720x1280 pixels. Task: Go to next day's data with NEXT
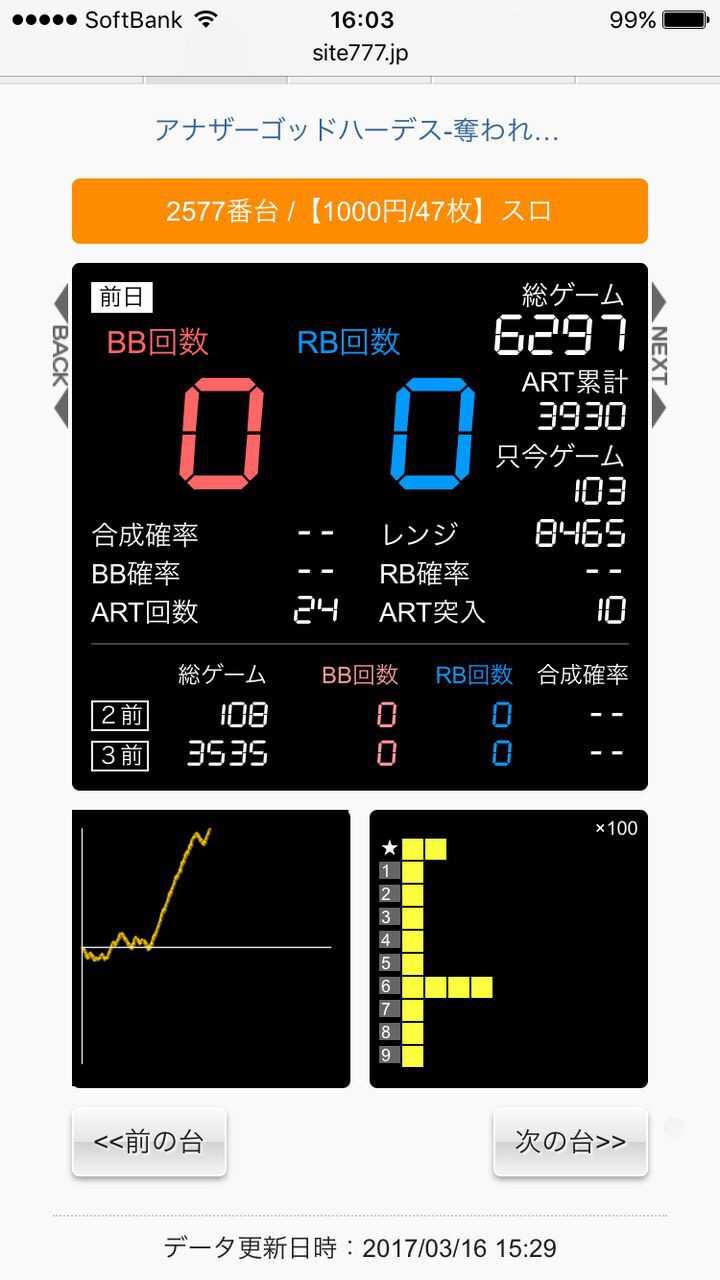click(x=660, y=356)
